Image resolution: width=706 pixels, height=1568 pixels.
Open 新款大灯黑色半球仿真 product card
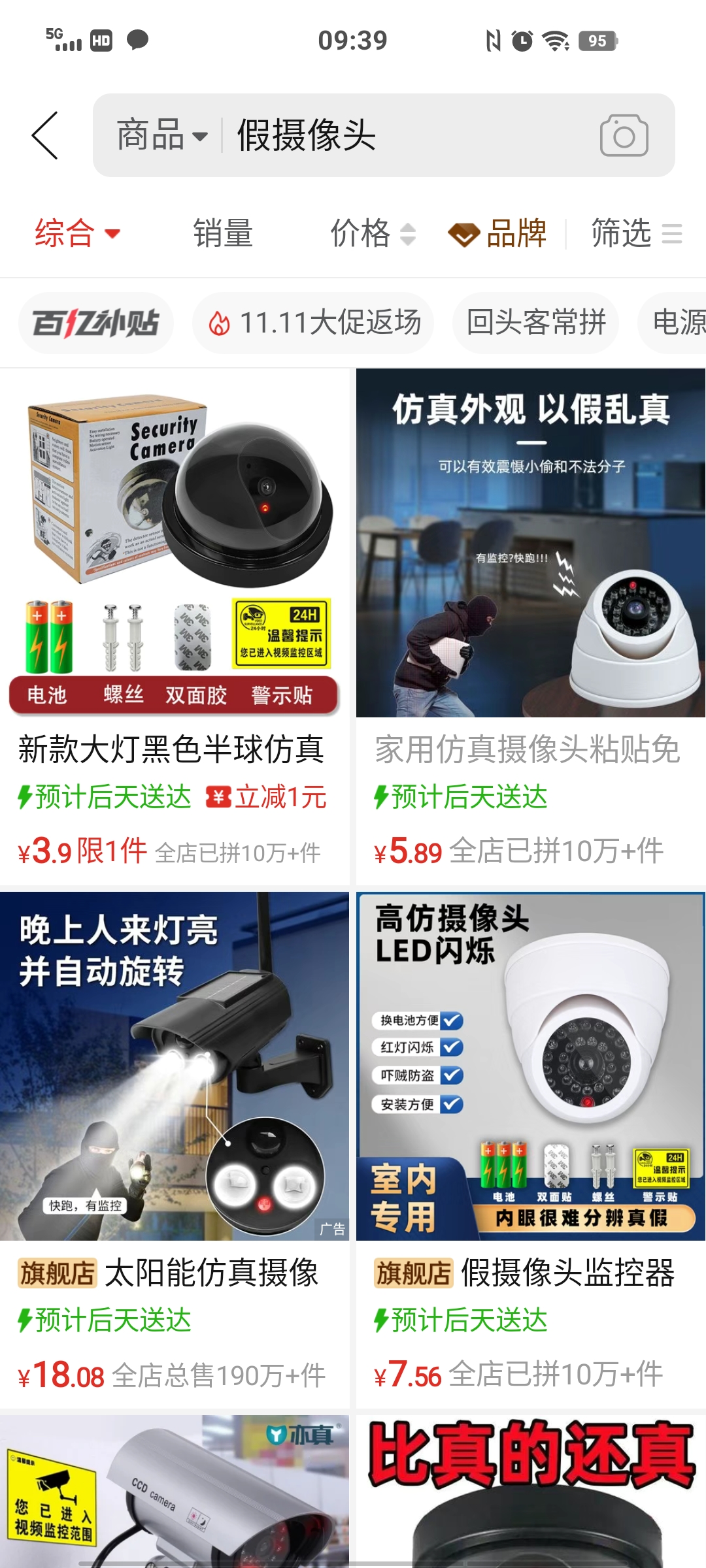click(x=174, y=627)
